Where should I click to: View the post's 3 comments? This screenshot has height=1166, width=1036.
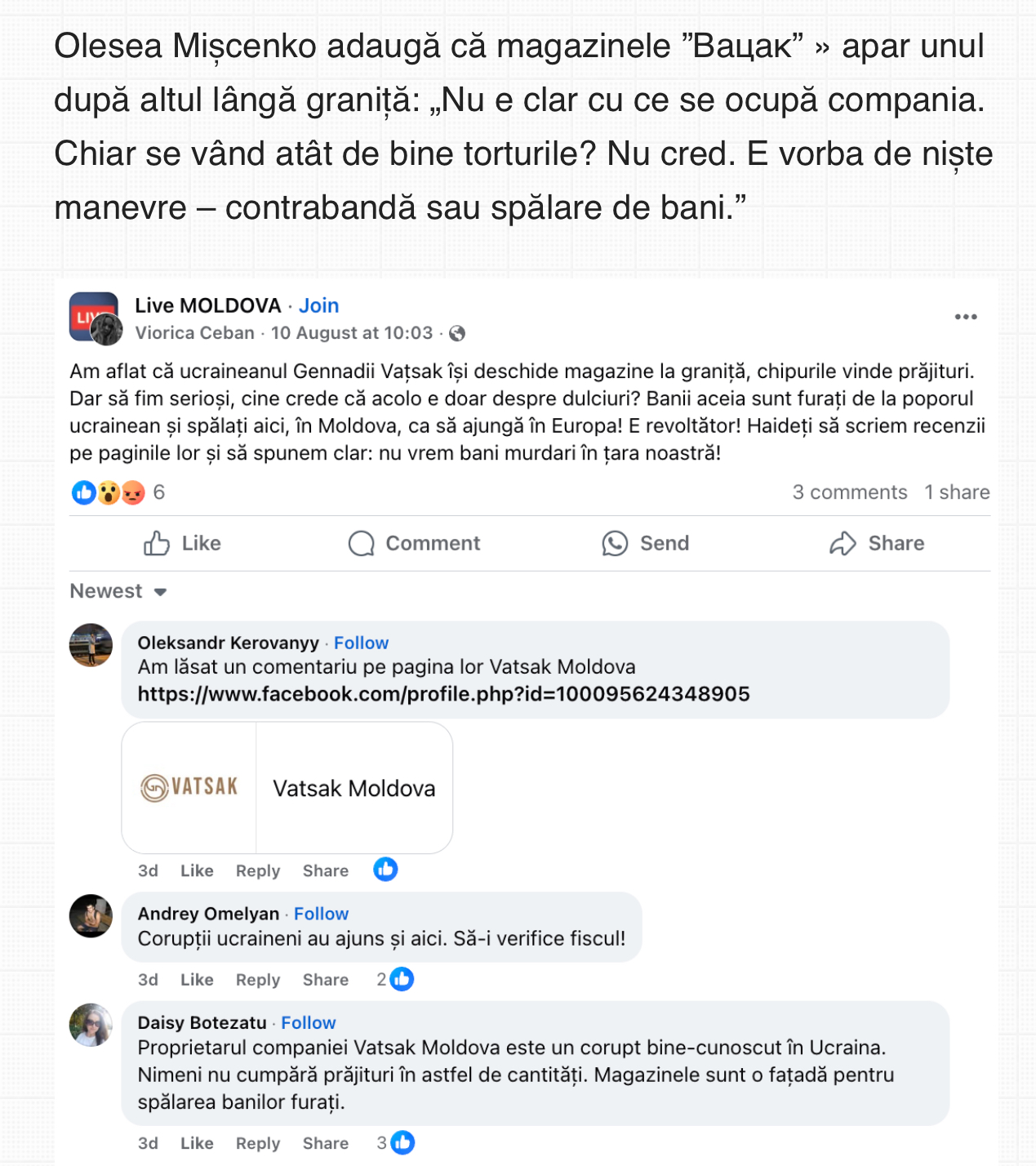pos(849,492)
